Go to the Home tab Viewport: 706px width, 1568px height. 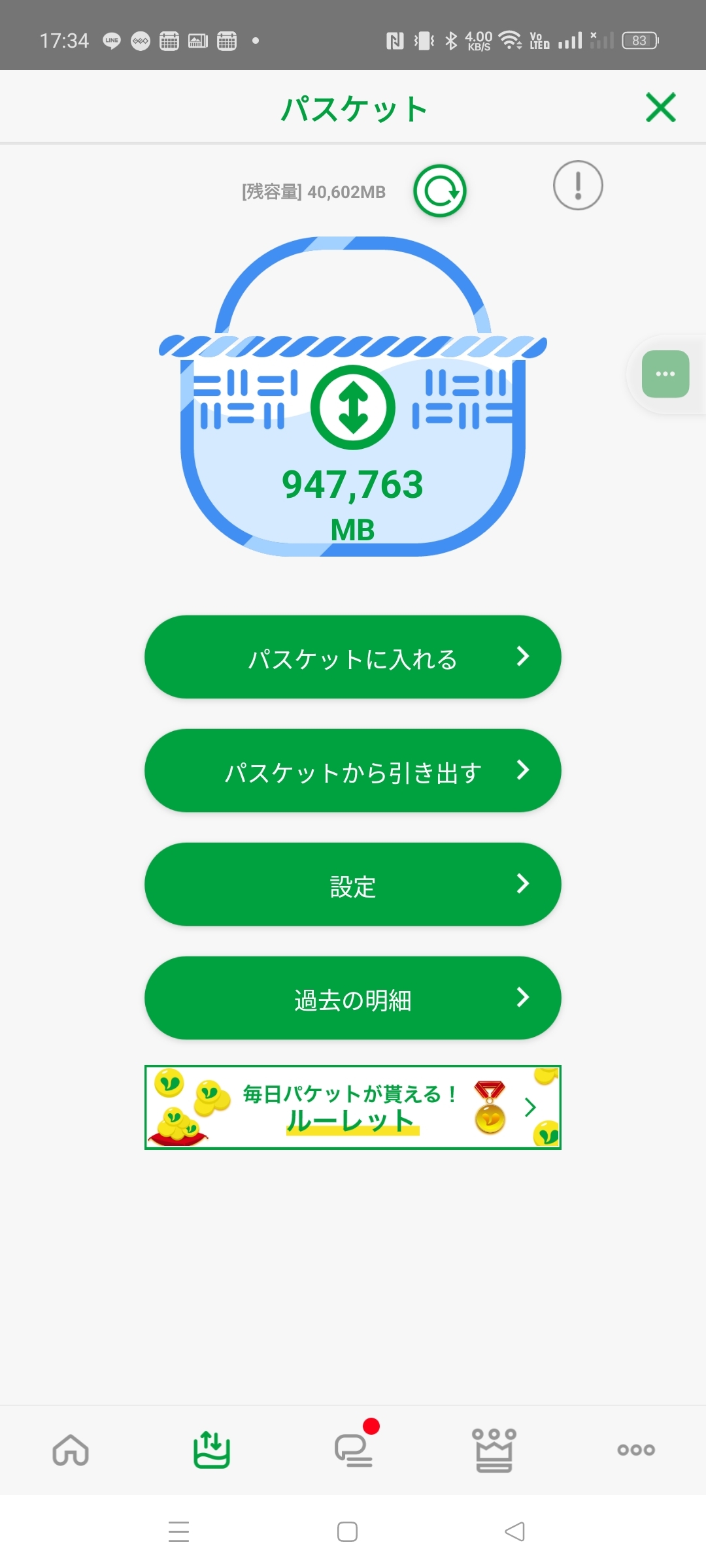click(71, 1450)
